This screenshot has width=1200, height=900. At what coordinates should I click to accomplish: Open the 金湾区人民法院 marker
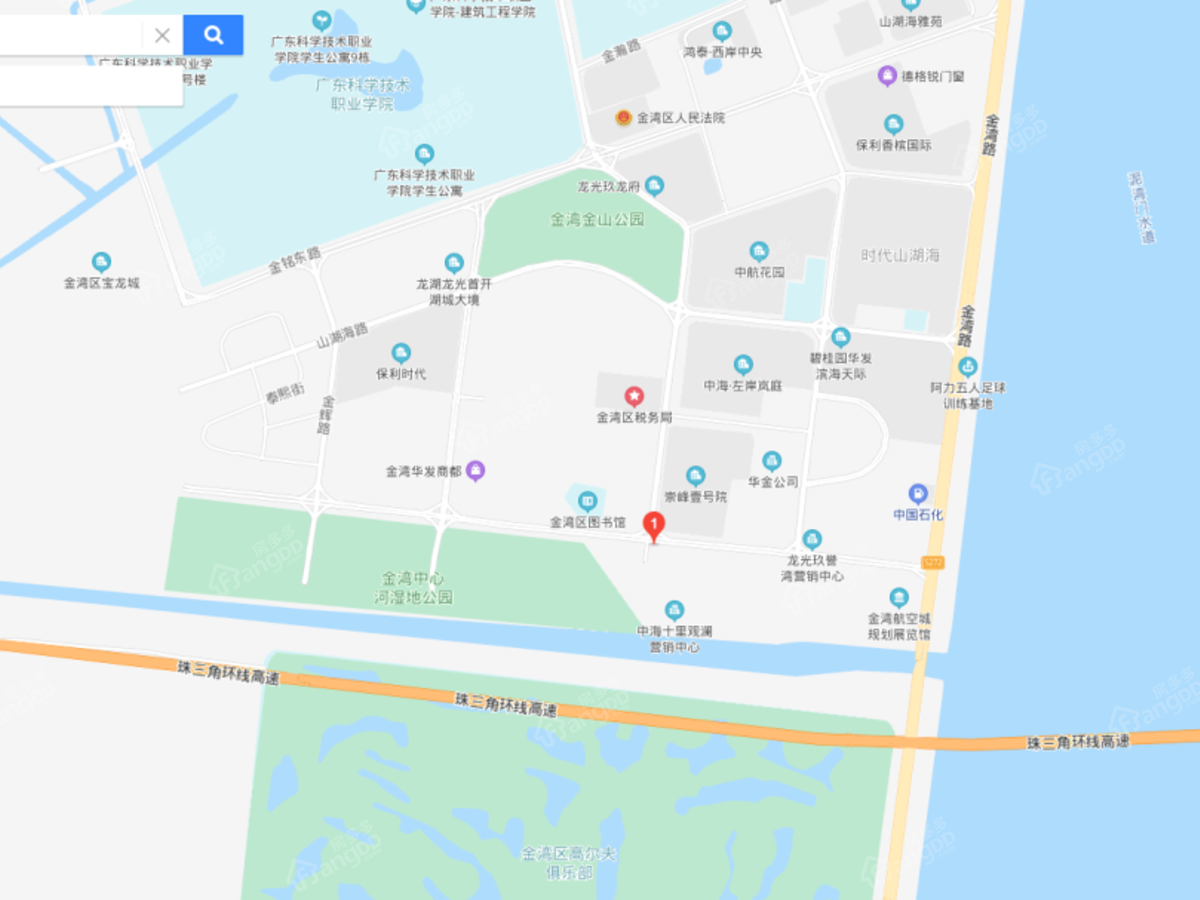pyautogui.click(x=624, y=118)
